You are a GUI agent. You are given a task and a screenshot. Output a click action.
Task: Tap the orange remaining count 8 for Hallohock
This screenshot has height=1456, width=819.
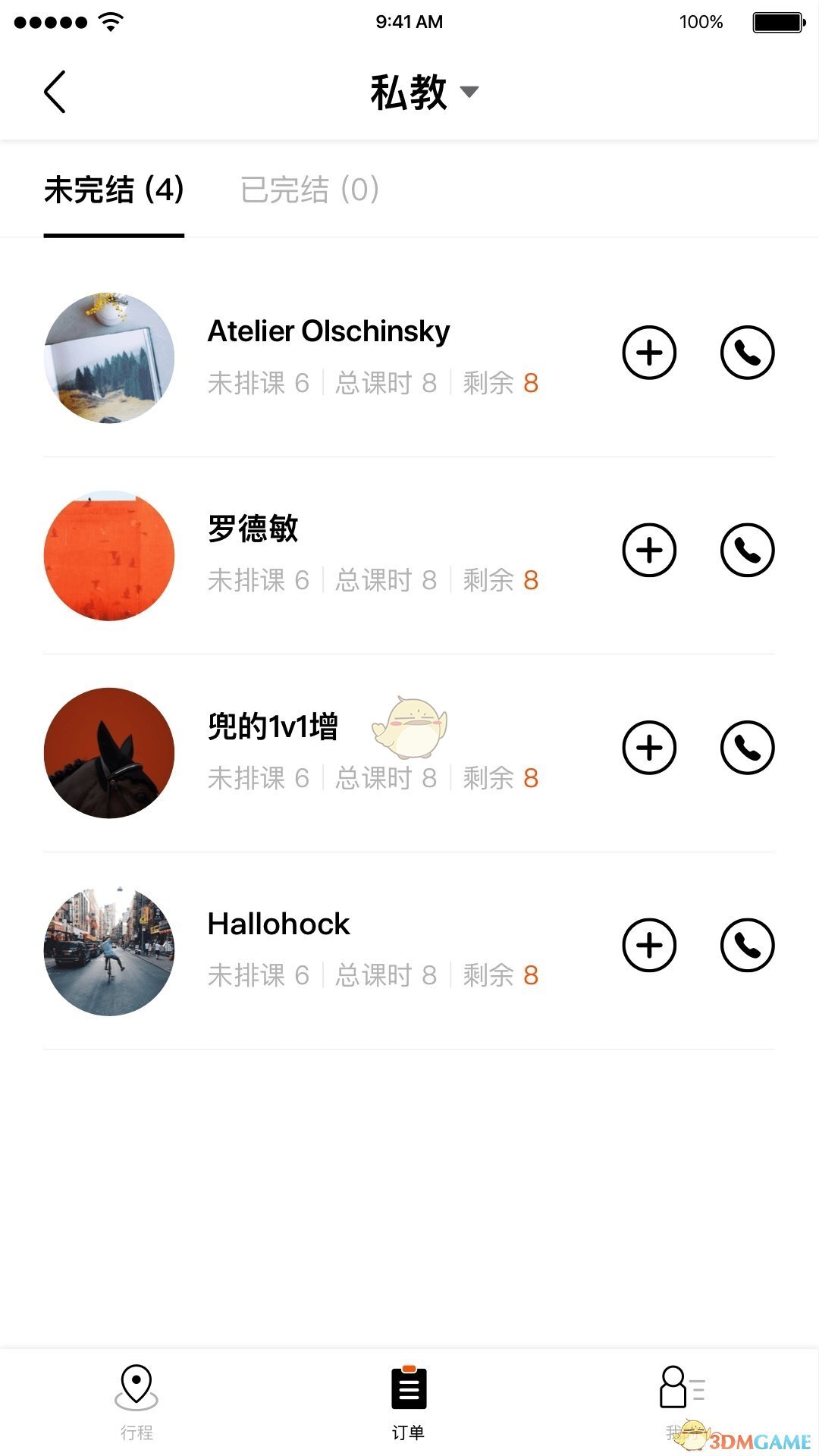click(531, 976)
